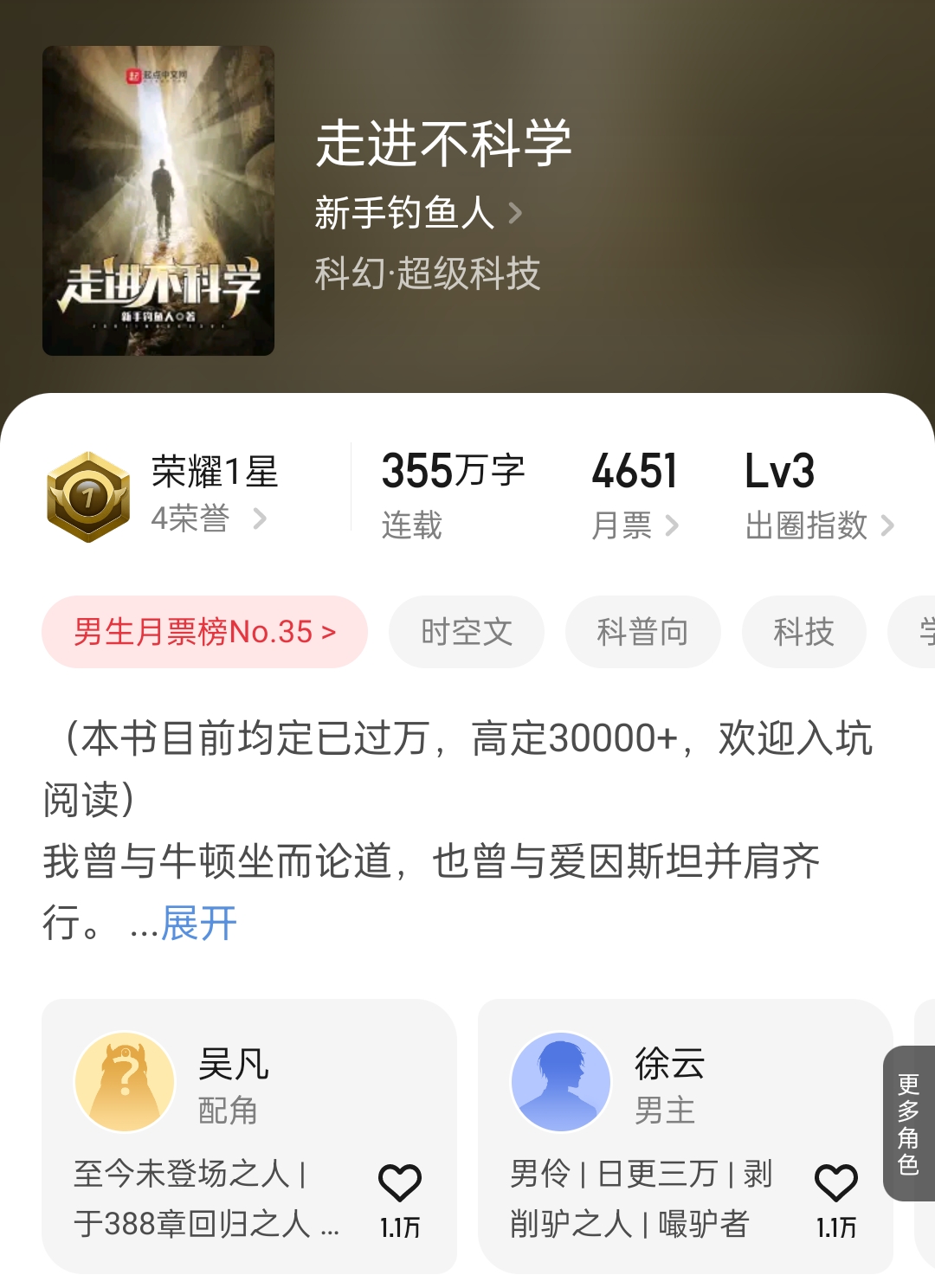
Task: Like the character 吴凡
Action: pos(400,1184)
